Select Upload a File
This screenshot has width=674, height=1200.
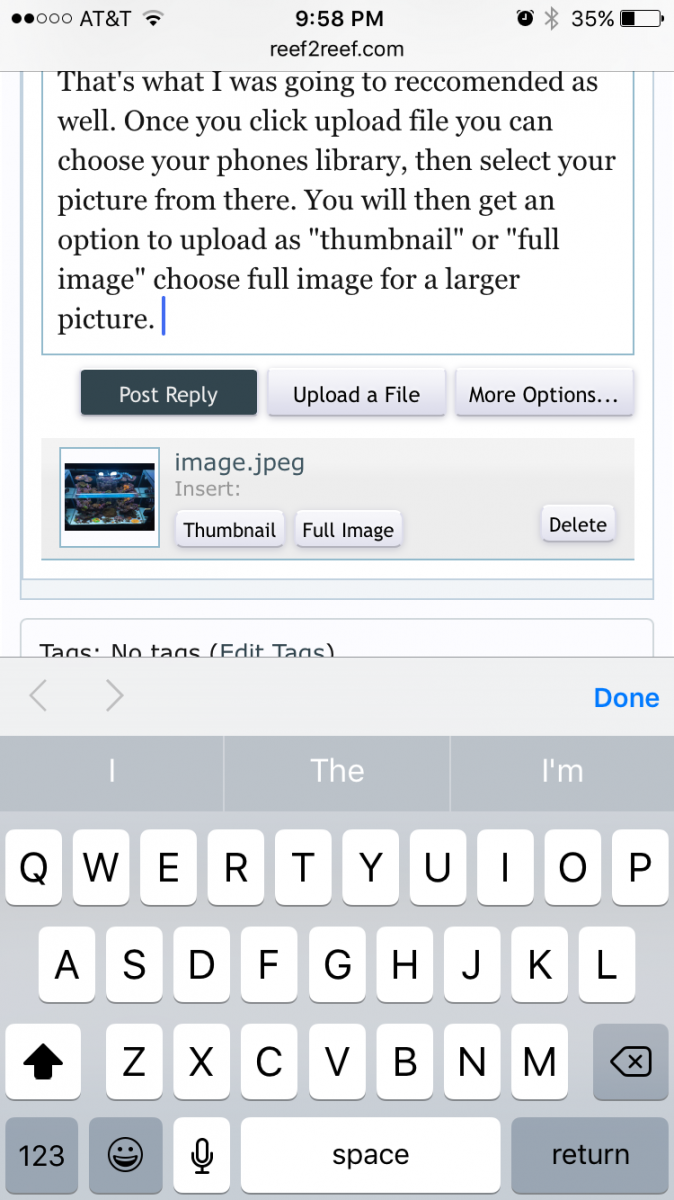click(x=356, y=394)
